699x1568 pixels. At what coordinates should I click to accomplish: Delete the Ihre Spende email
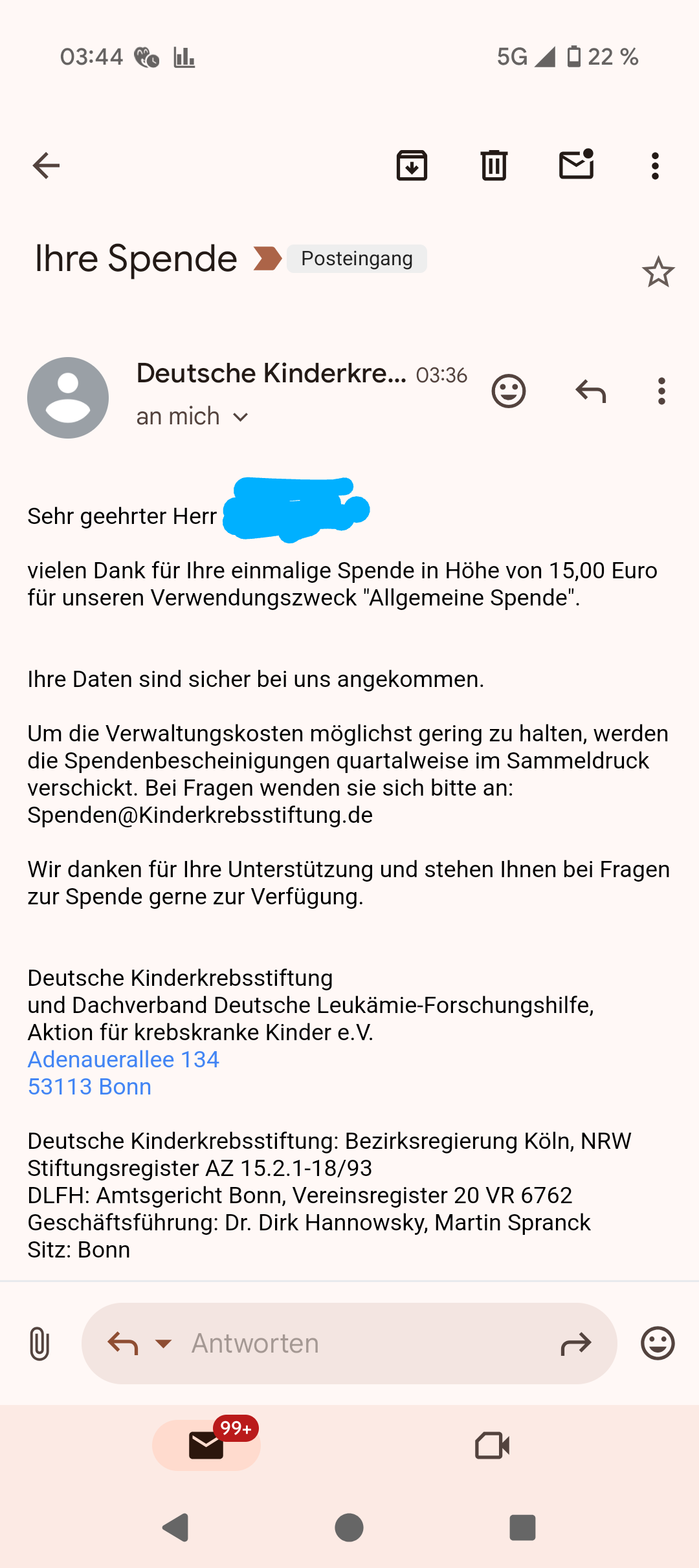(x=494, y=166)
